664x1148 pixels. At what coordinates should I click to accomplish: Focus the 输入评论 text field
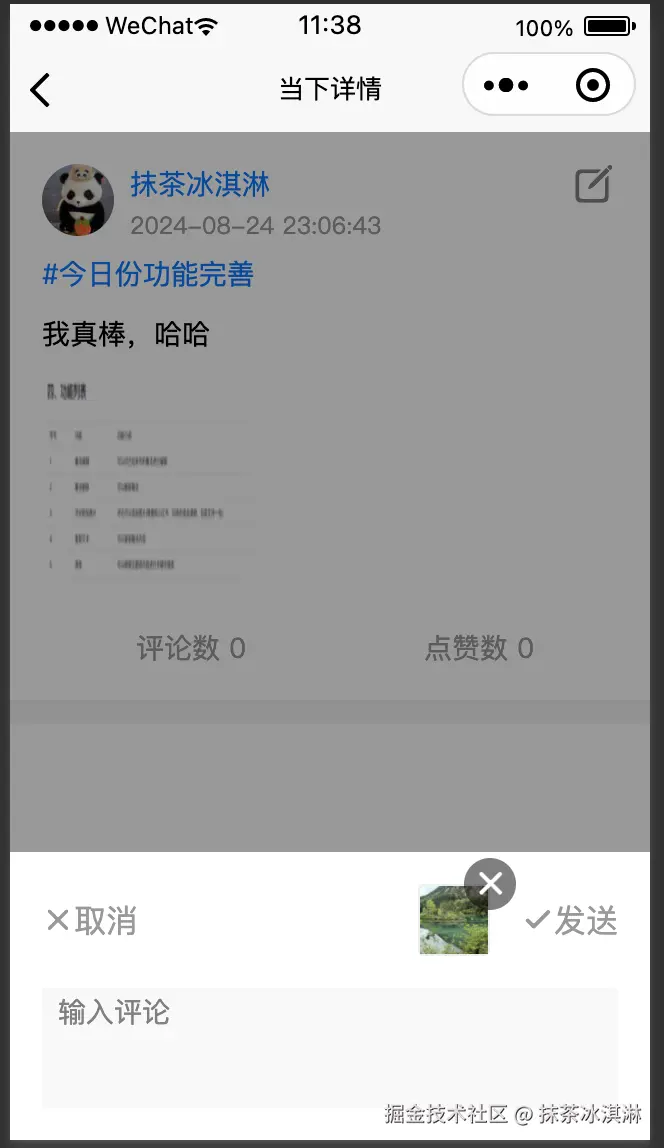[329, 1046]
